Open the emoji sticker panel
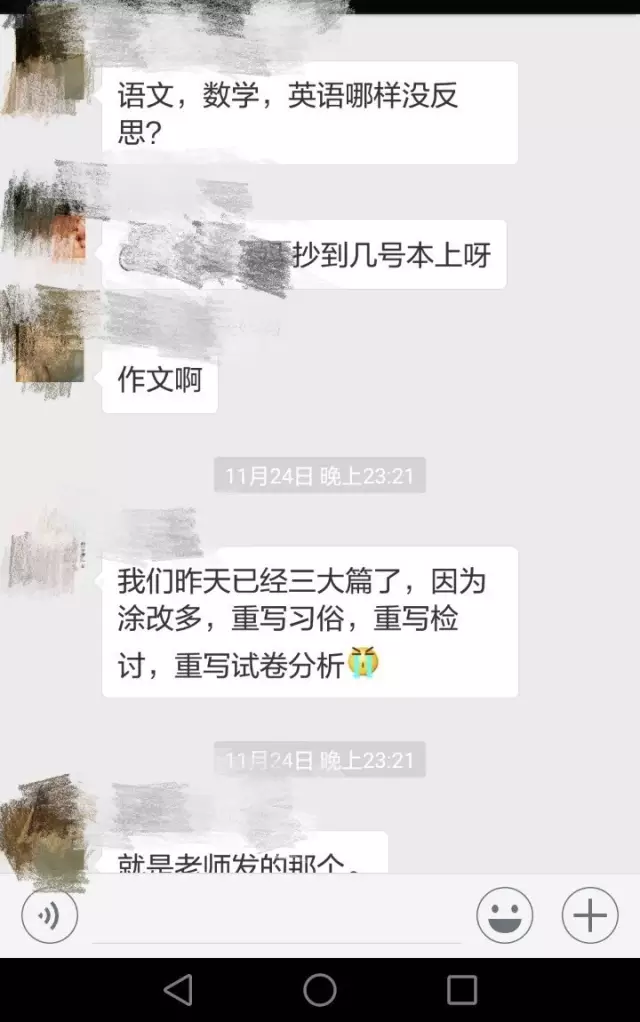 coord(504,915)
